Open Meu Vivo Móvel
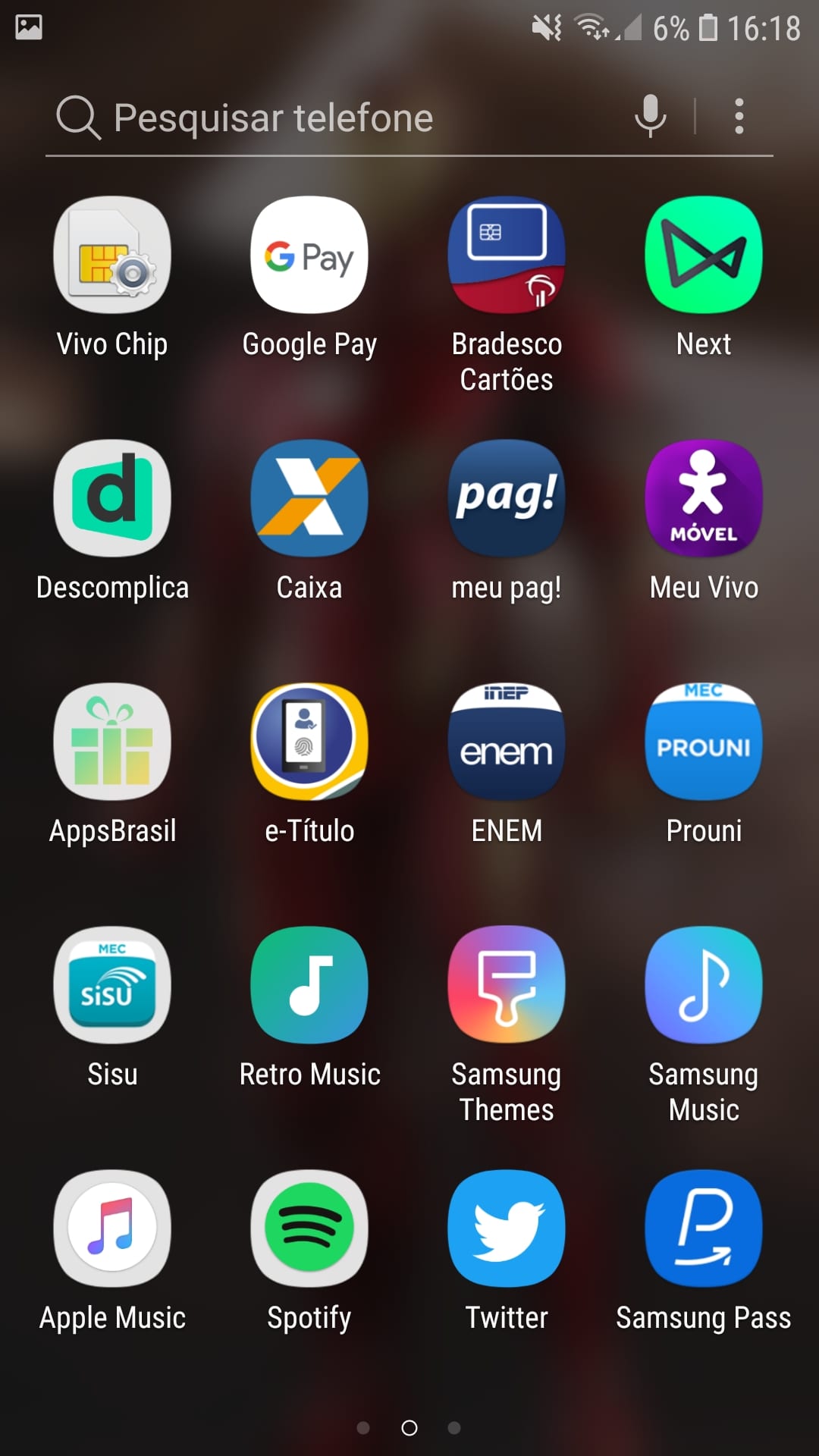 pyautogui.click(x=702, y=498)
